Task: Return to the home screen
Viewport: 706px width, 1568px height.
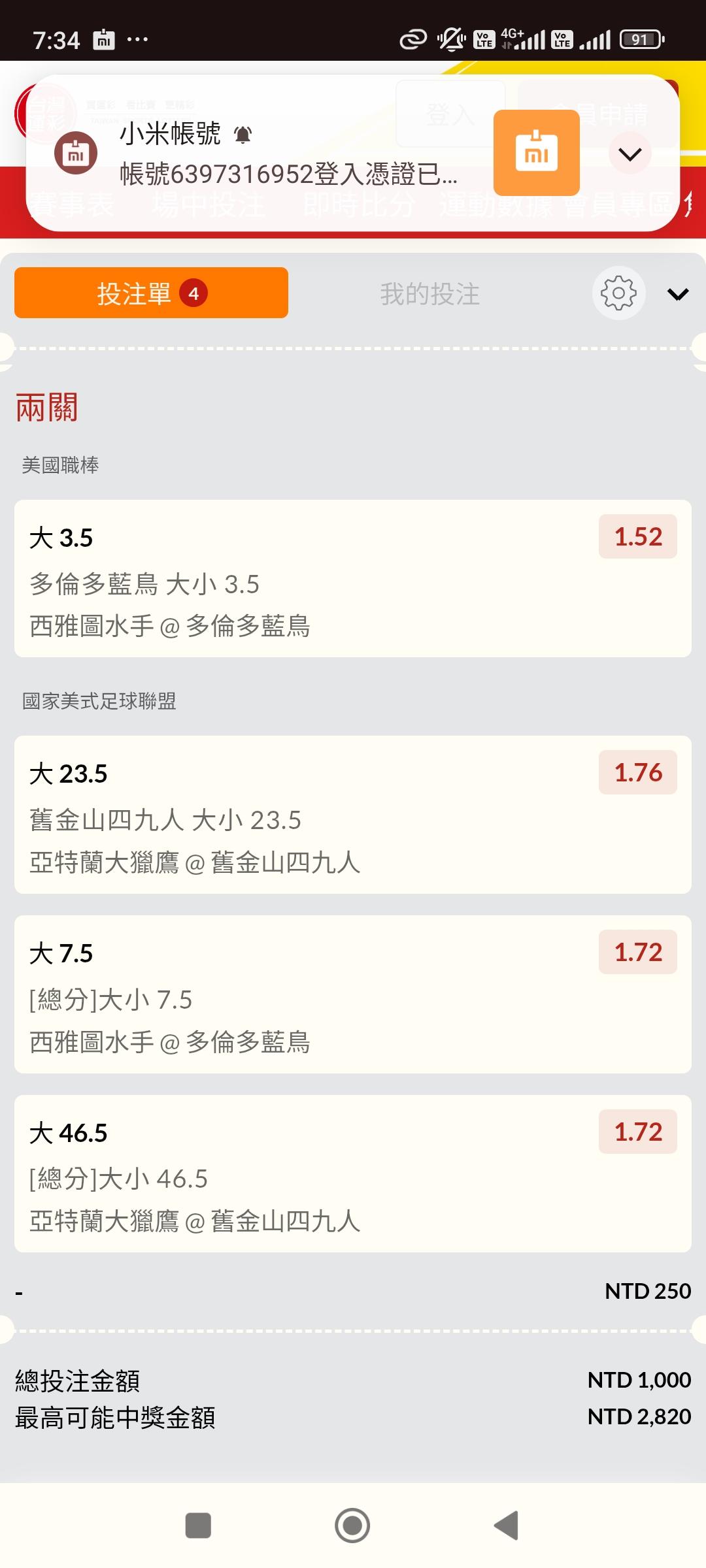Action: click(352, 1526)
